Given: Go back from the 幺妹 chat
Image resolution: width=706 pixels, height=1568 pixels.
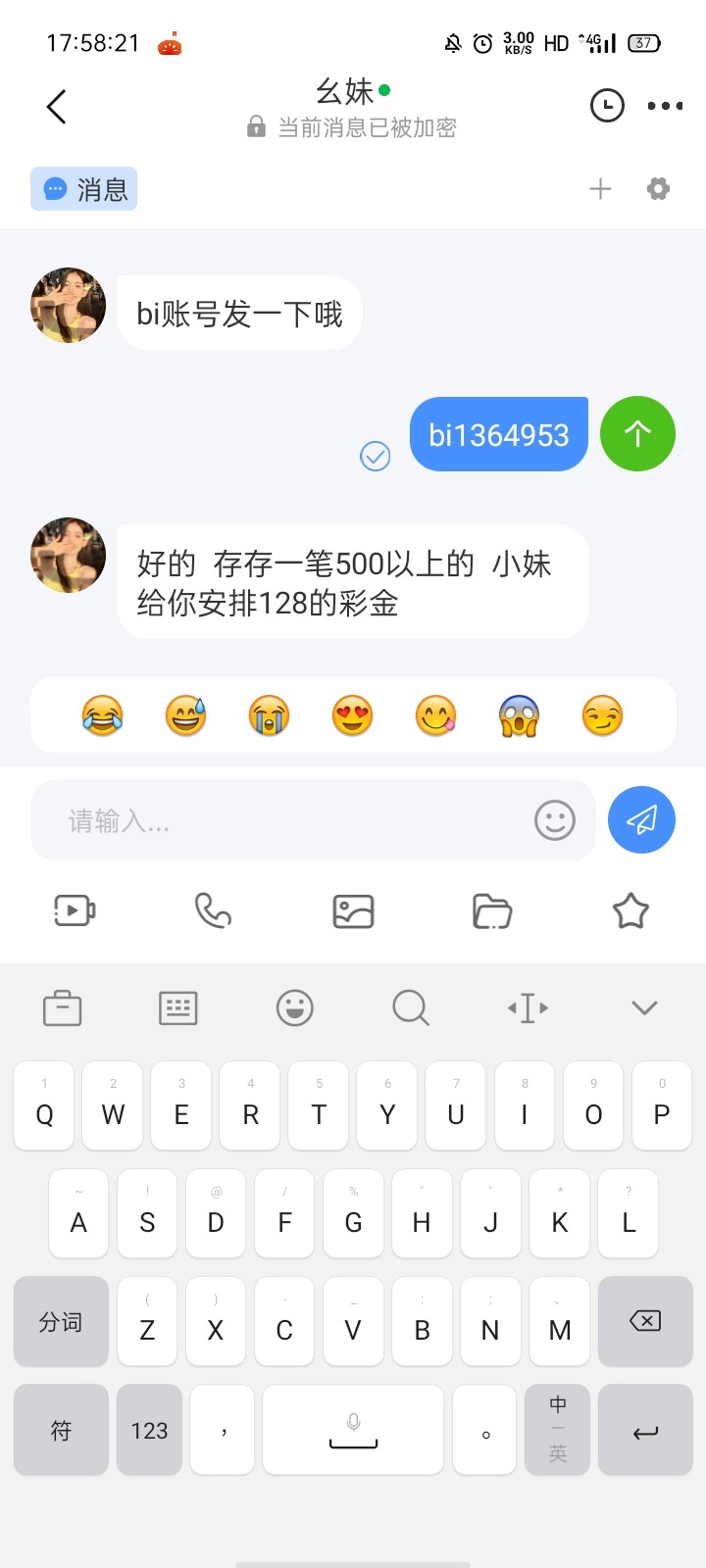Looking at the screenshot, I should [57, 106].
